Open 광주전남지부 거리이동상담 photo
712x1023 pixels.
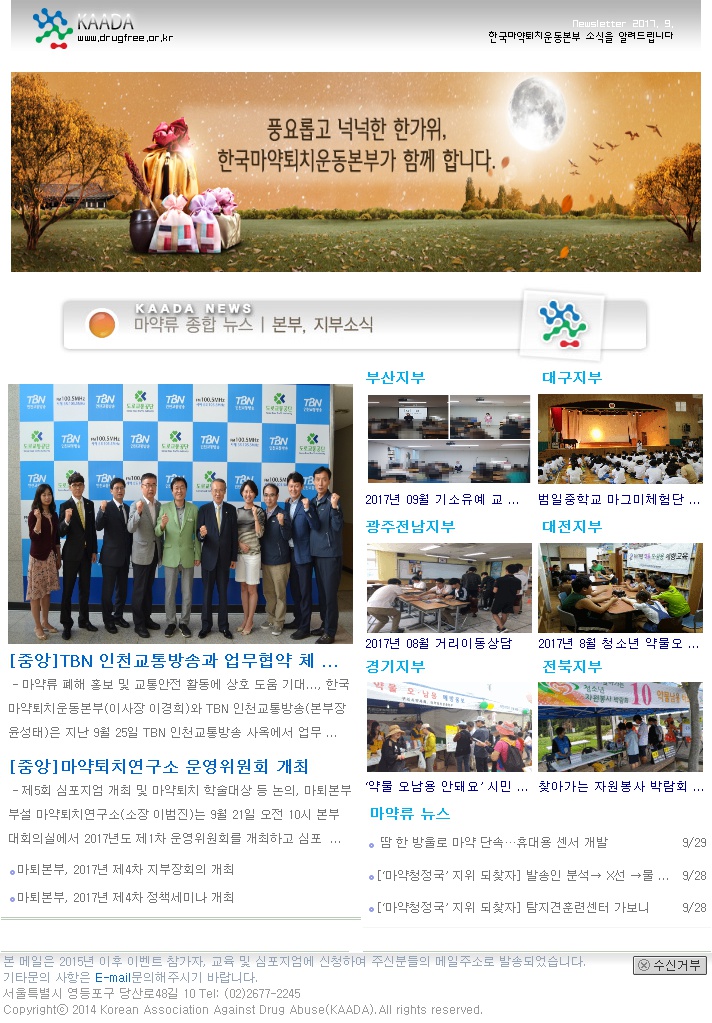pyautogui.click(x=449, y=588)
